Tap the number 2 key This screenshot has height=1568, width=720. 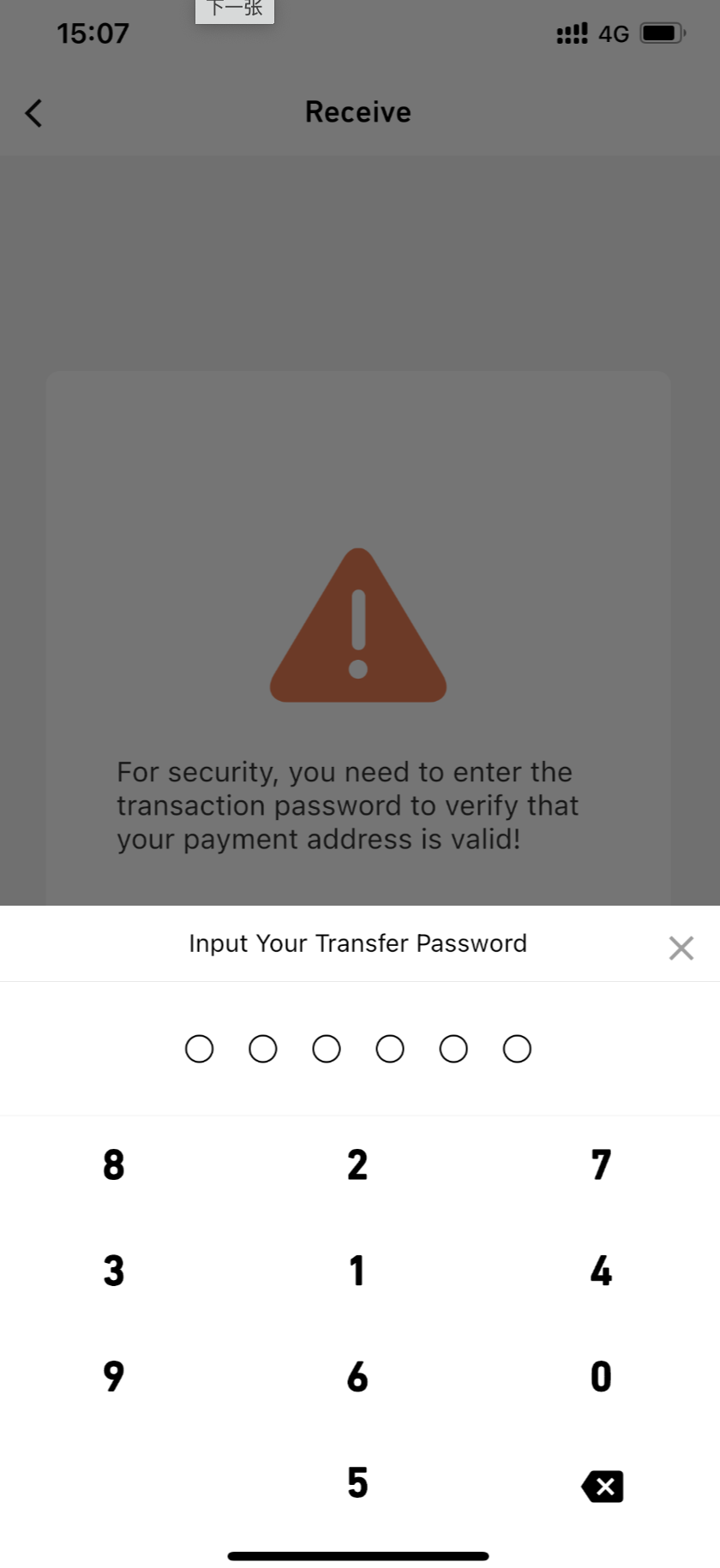coord(357,1165)
